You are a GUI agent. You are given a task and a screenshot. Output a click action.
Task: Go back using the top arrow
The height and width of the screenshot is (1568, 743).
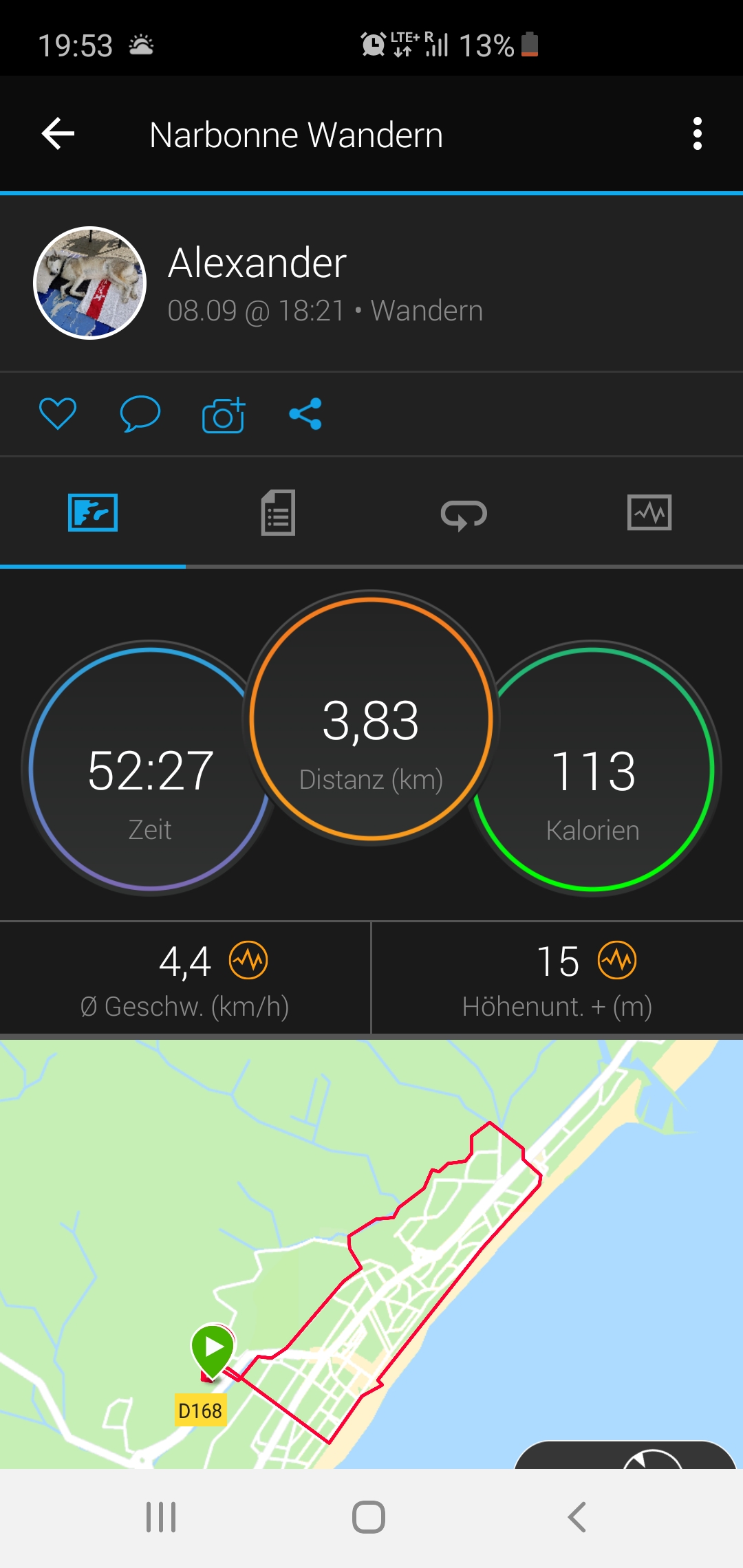pos(58,133)
